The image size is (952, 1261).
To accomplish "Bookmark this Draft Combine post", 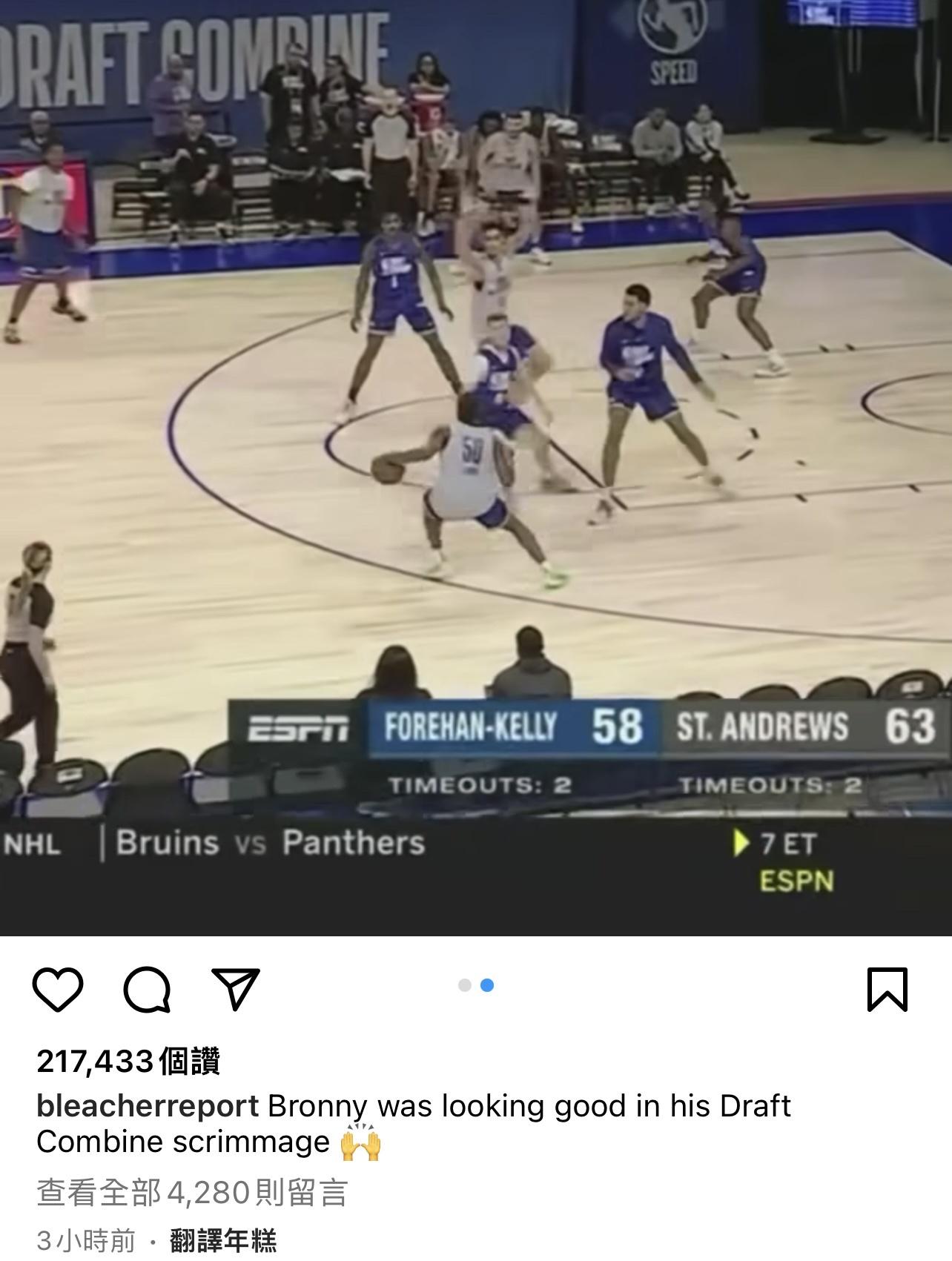I will pos(887,989).
